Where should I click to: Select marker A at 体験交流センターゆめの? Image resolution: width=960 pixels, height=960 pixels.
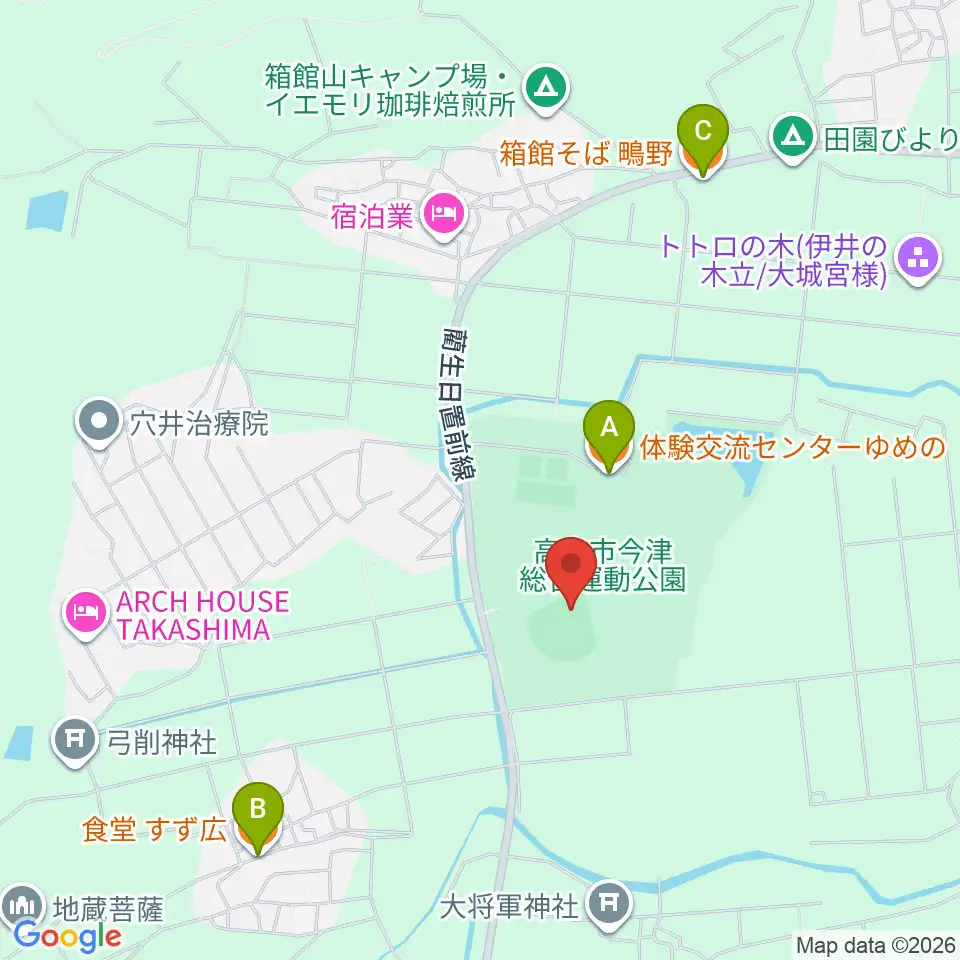609,437
